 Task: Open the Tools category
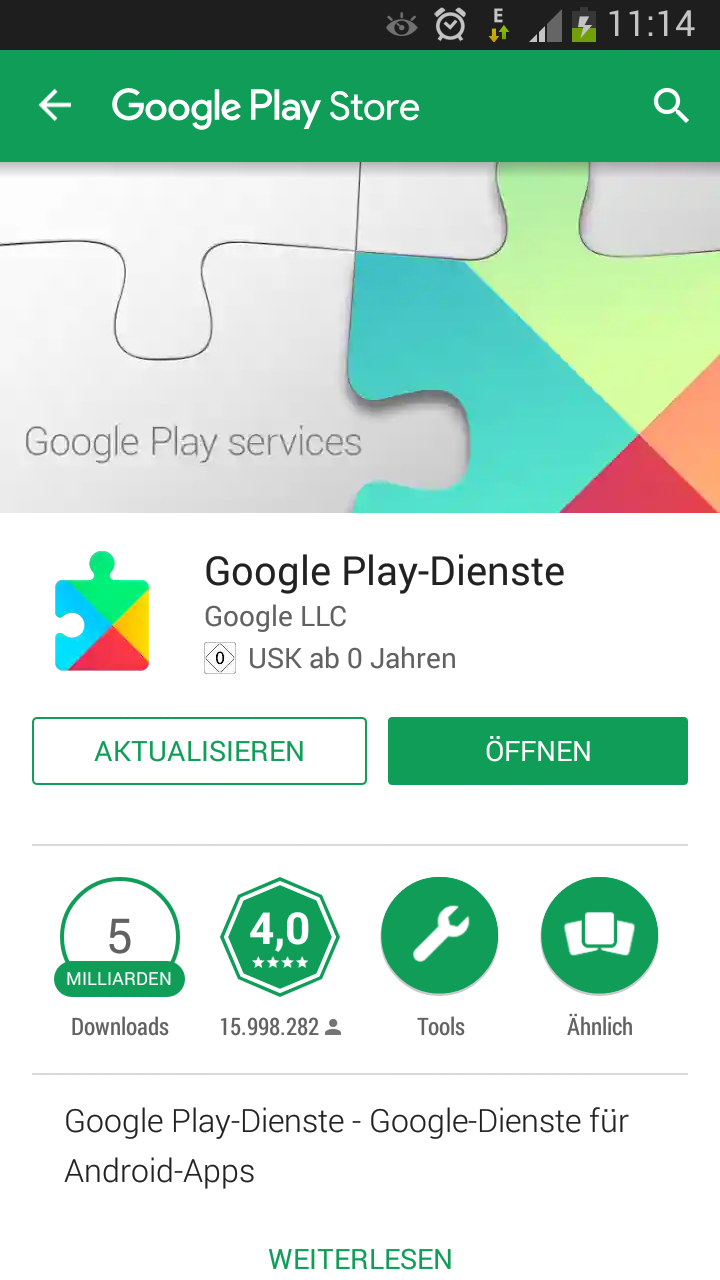(440, 937)
